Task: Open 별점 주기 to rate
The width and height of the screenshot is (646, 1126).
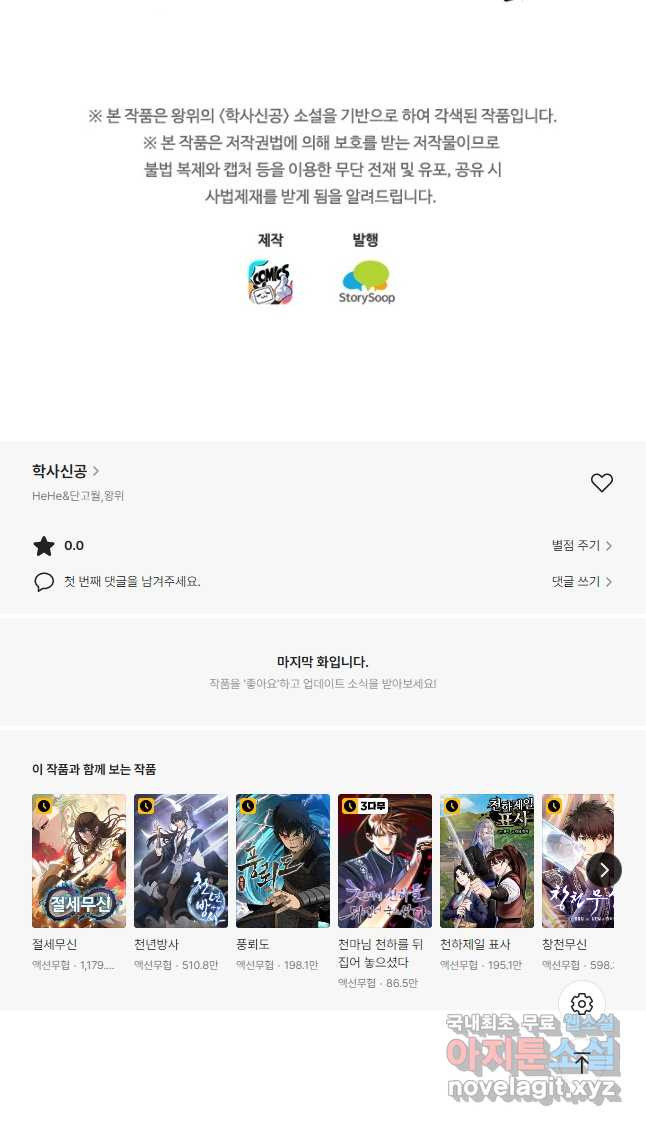Action: click(581, 546)
